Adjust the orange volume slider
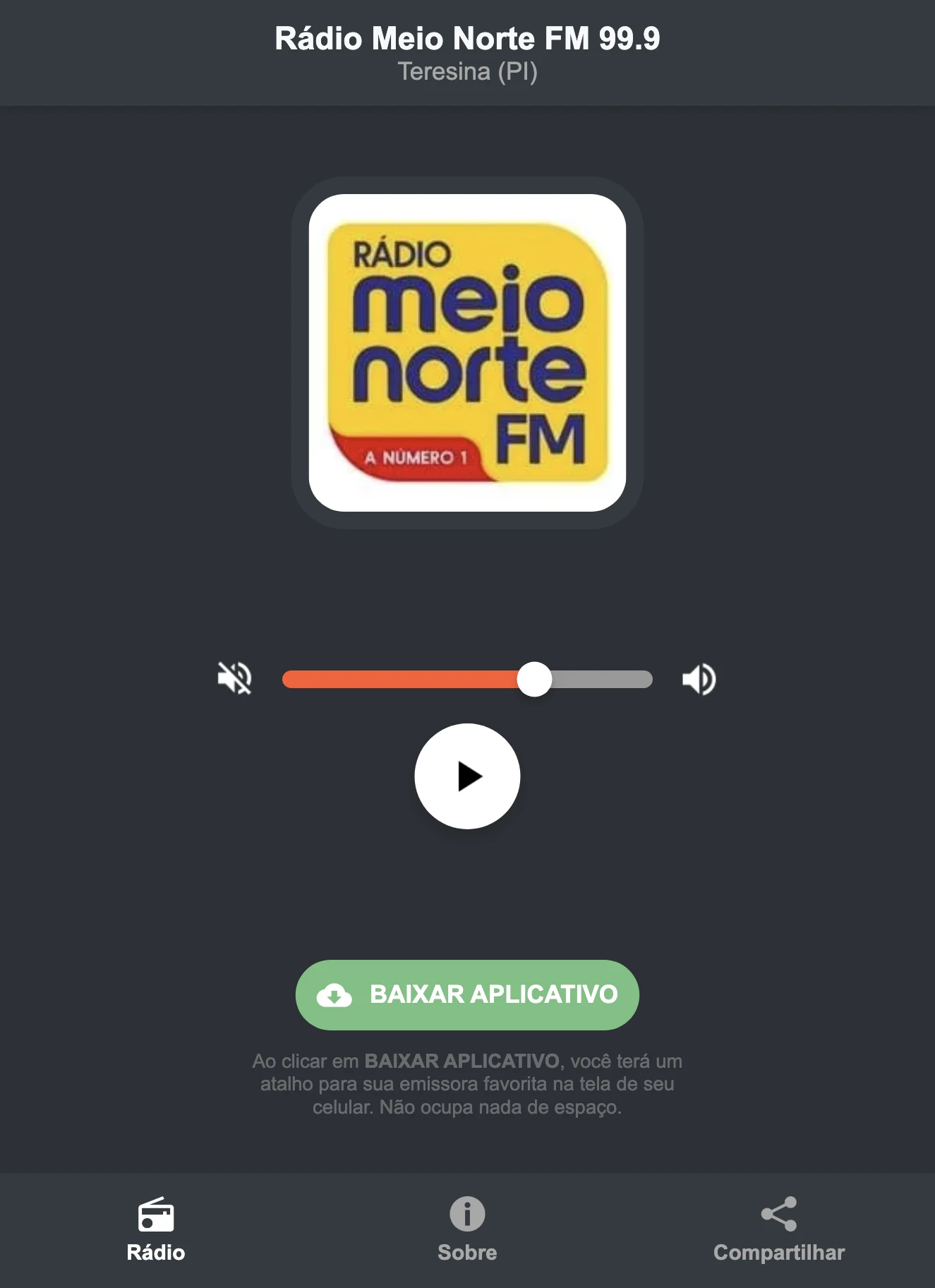Viewport: 935px width, 1288px height. pos(535,680)
